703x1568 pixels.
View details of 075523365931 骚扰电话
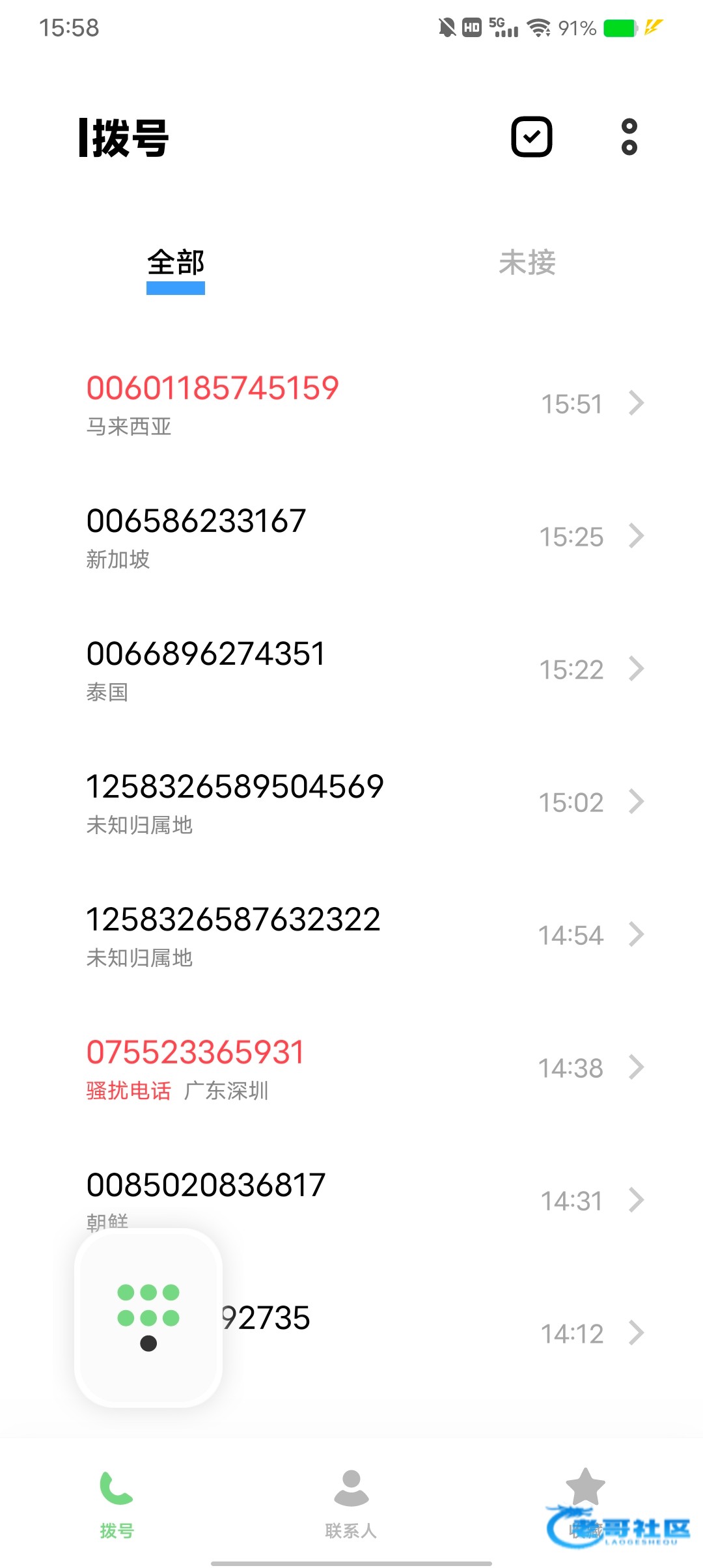coord(636,1067)
